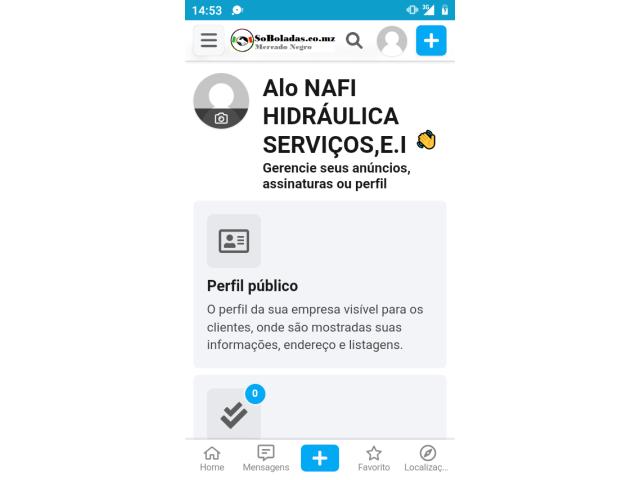Post a new ad from the bottom bar

(320, 458)
